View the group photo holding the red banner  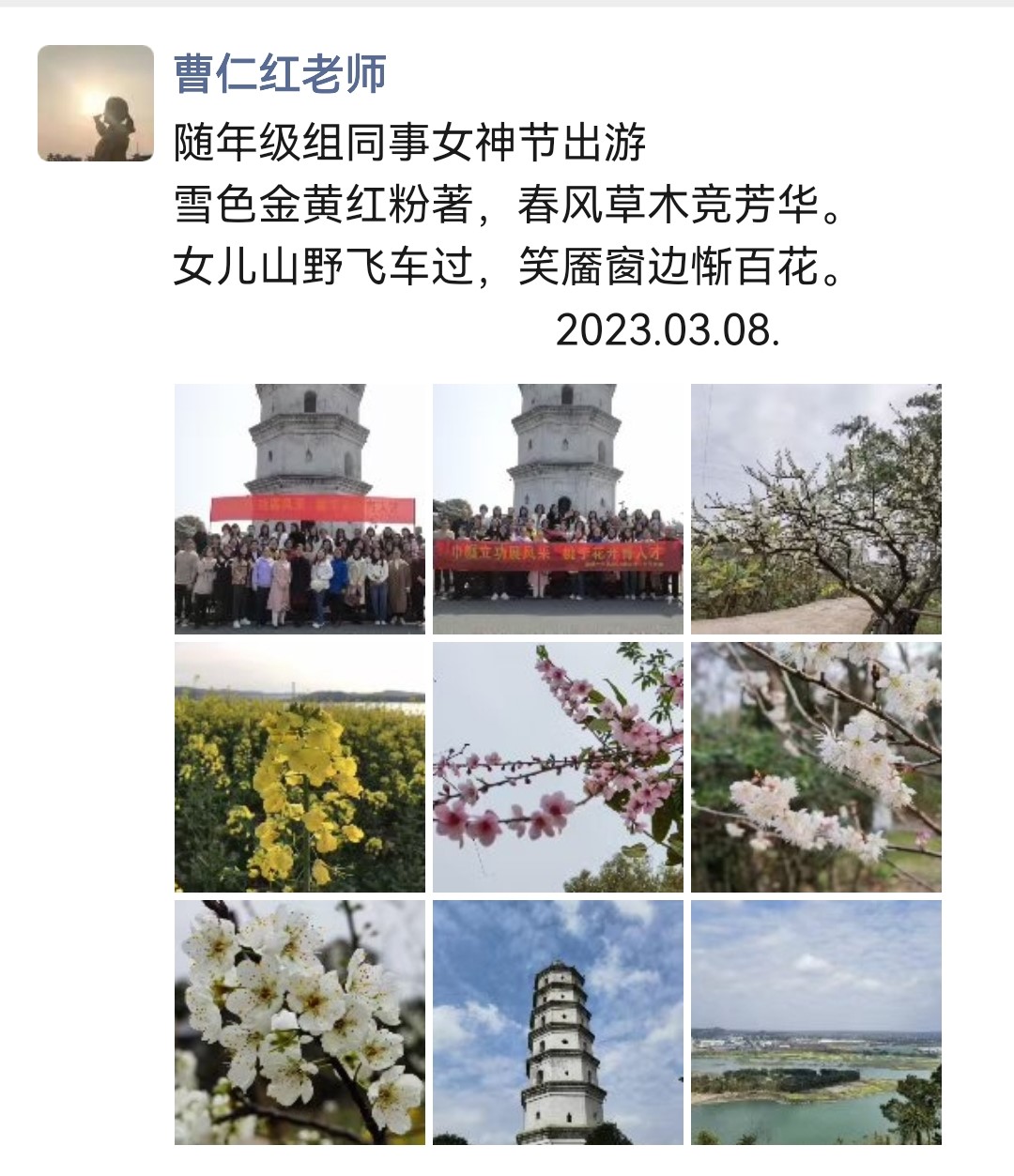558,509
